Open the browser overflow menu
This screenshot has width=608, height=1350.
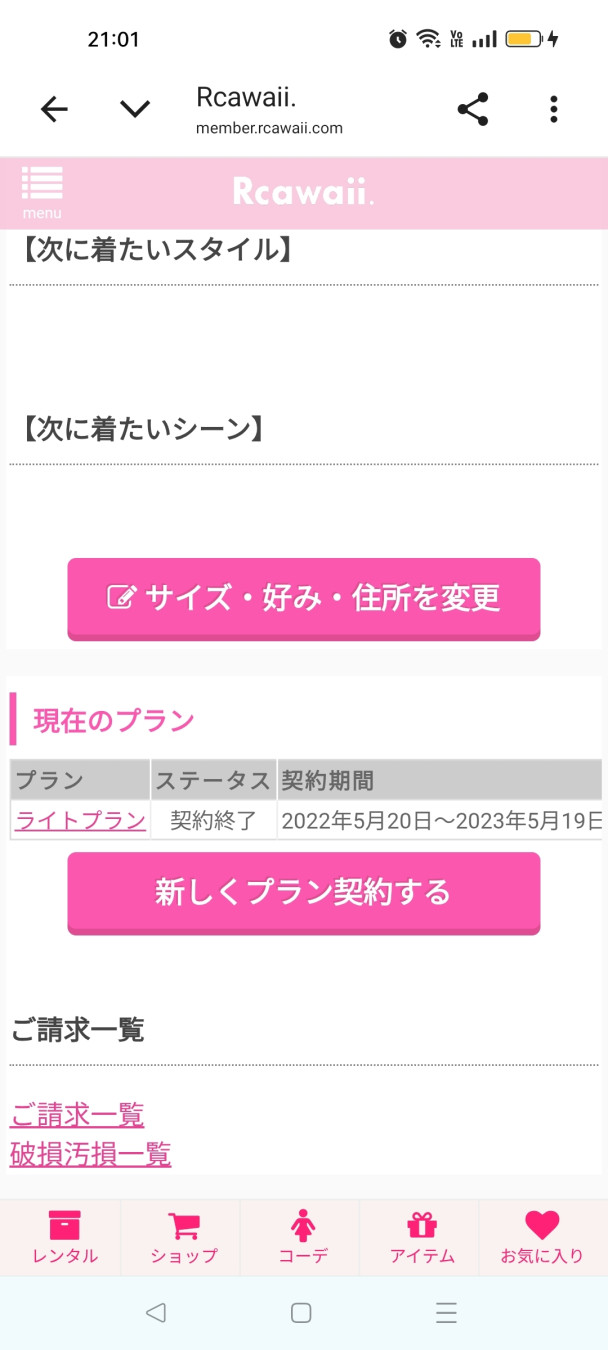553,110
